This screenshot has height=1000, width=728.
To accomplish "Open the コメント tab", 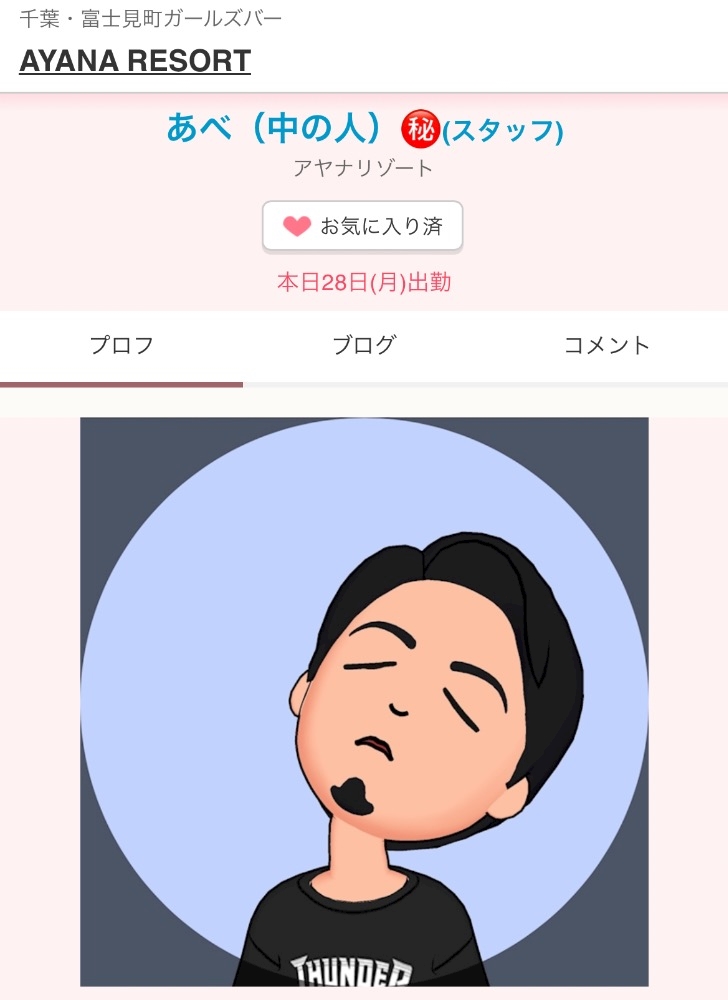I will coord(607,346).
